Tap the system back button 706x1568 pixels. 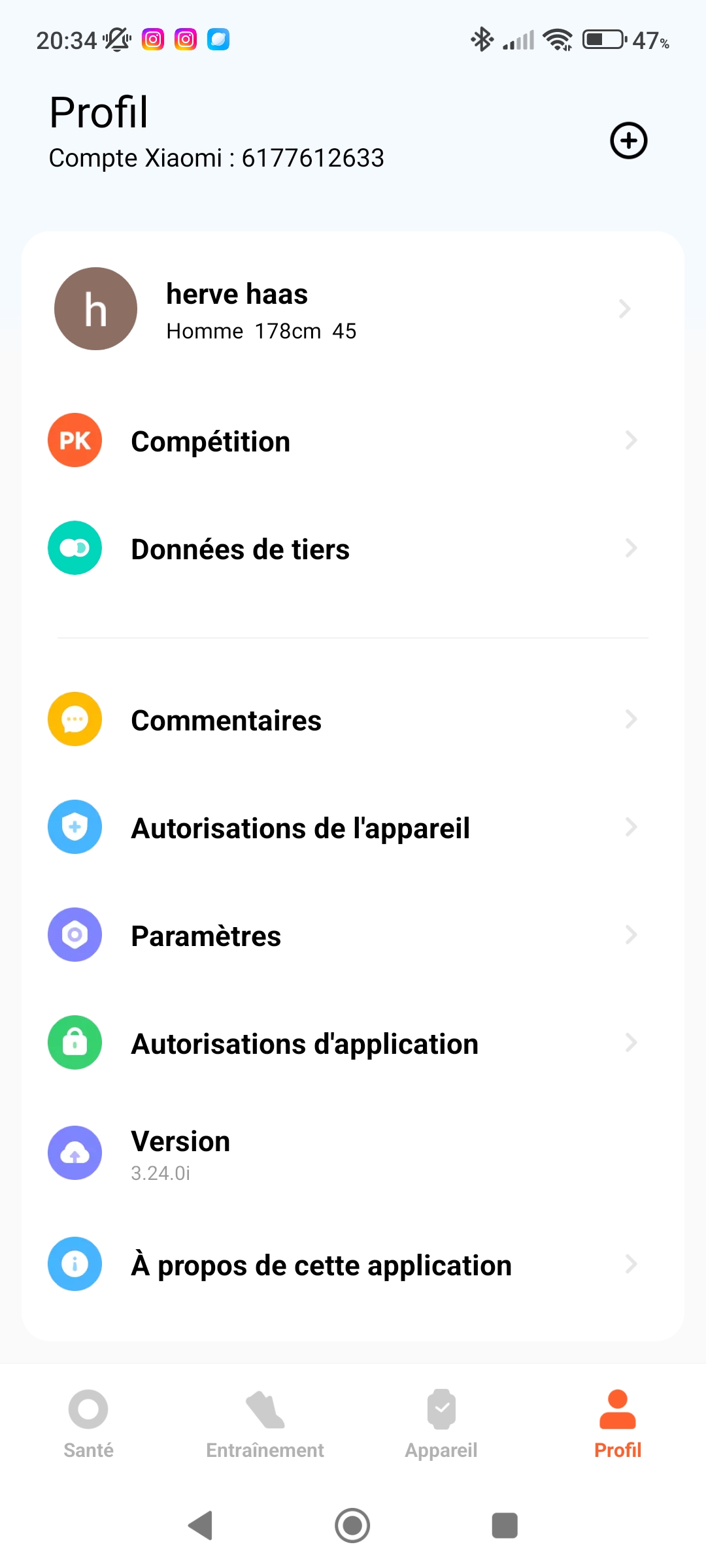click(201, 1526)
